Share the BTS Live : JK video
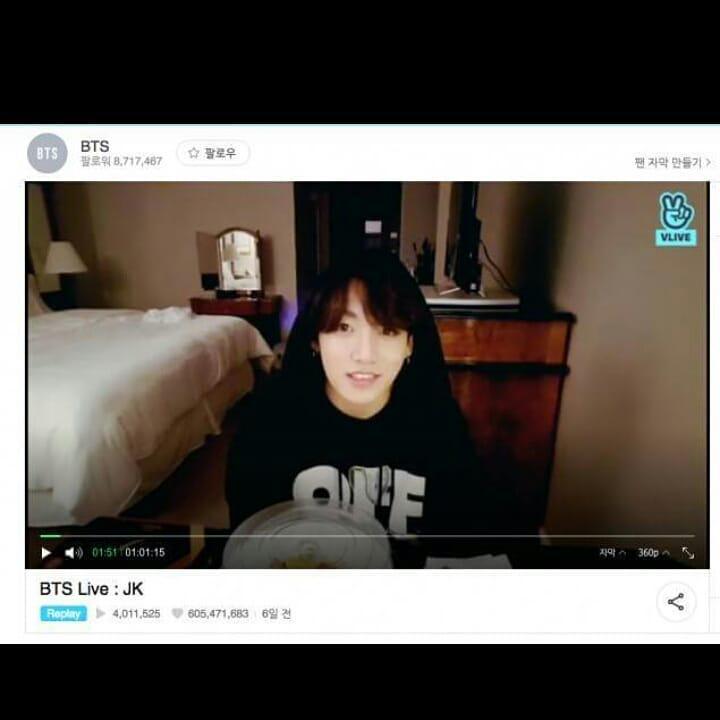 pyautogui.click(x=676, y=602)
